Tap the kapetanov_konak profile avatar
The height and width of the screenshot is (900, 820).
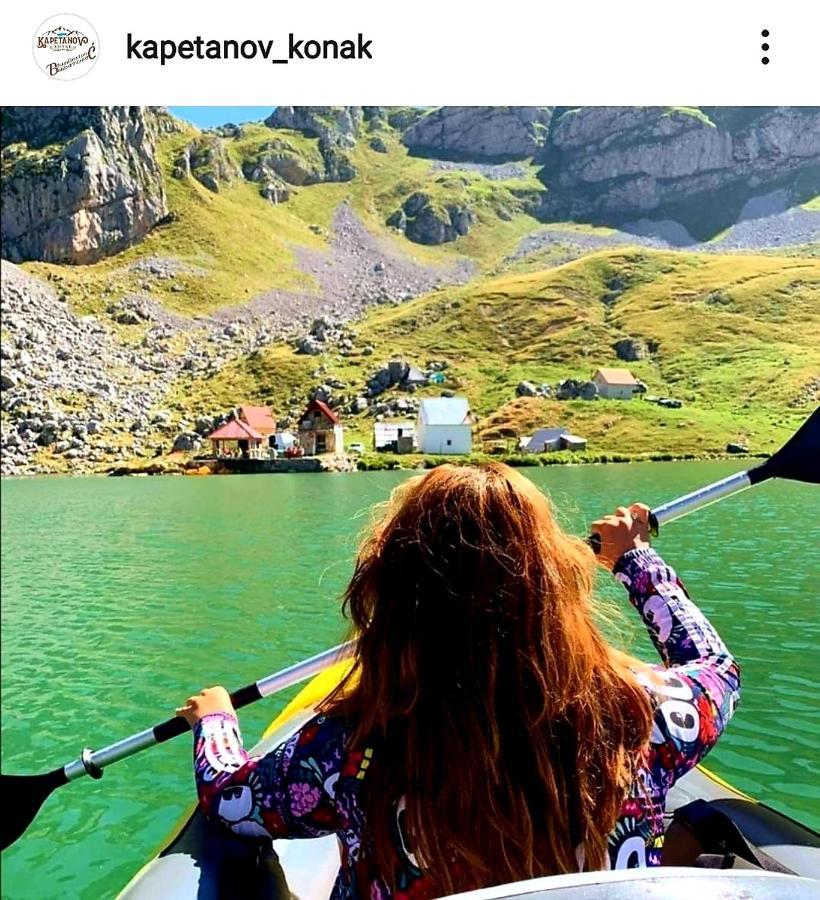[x=66, y=47]
